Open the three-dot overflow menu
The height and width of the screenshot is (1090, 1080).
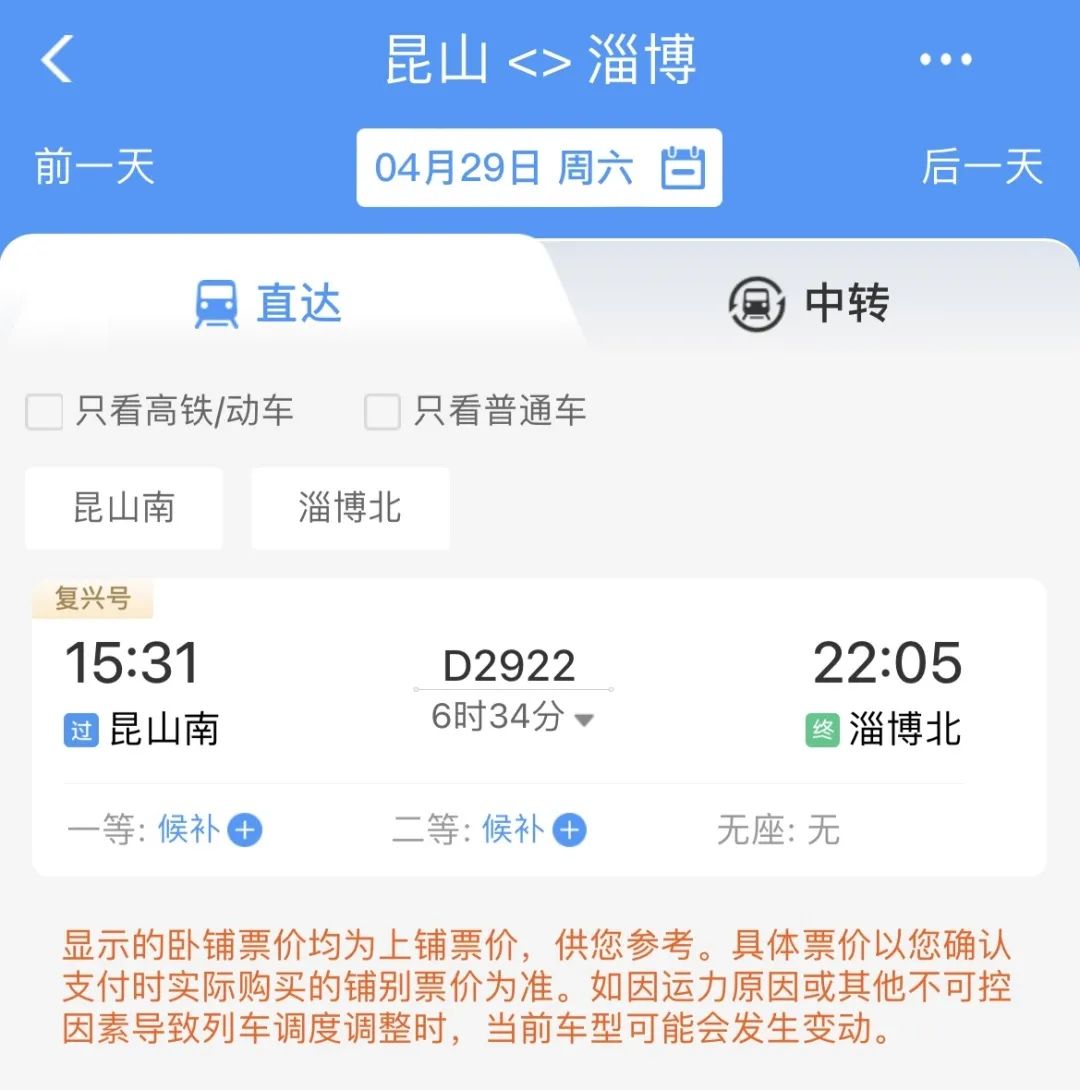[x=945, y=60]
